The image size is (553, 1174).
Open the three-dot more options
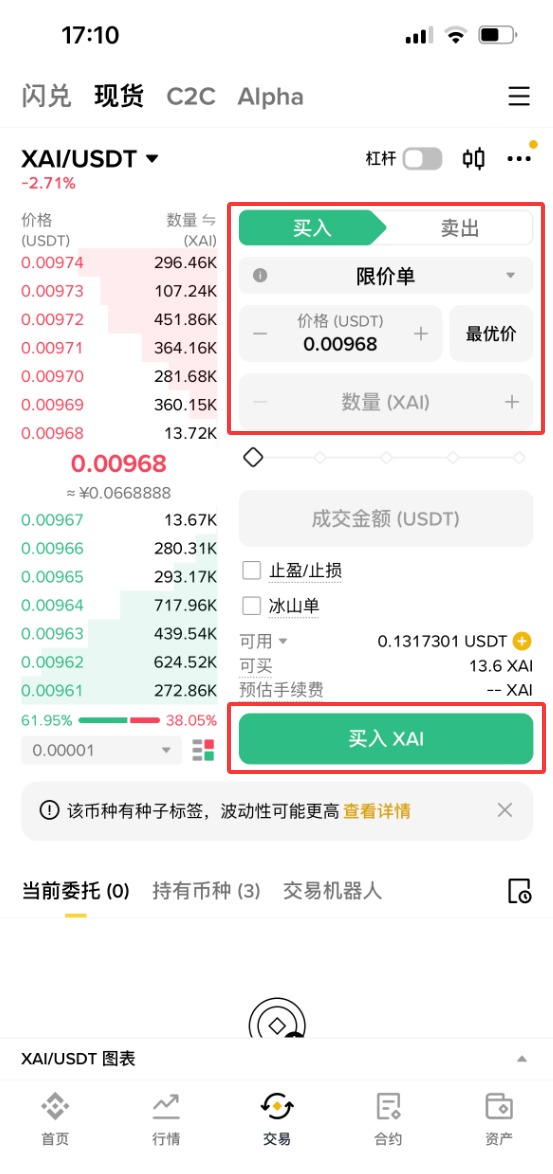[x=519, y=159]
